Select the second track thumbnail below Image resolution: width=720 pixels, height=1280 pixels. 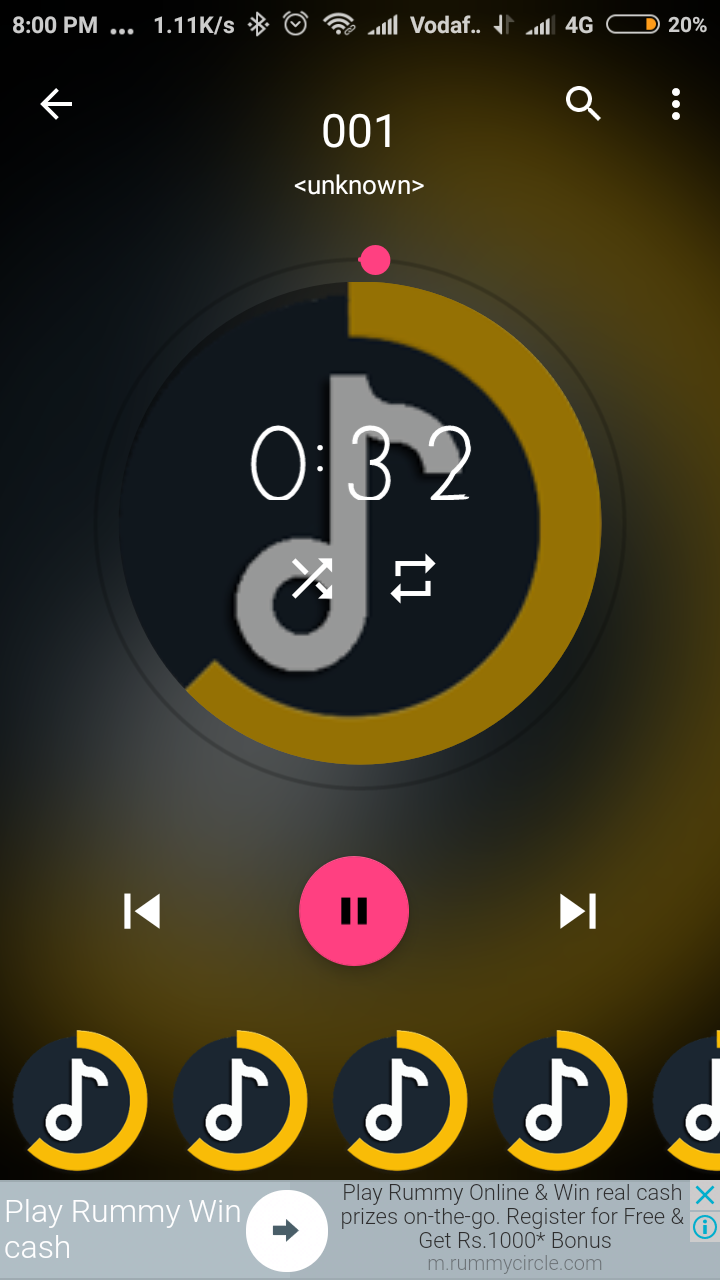pos(240,1100)
